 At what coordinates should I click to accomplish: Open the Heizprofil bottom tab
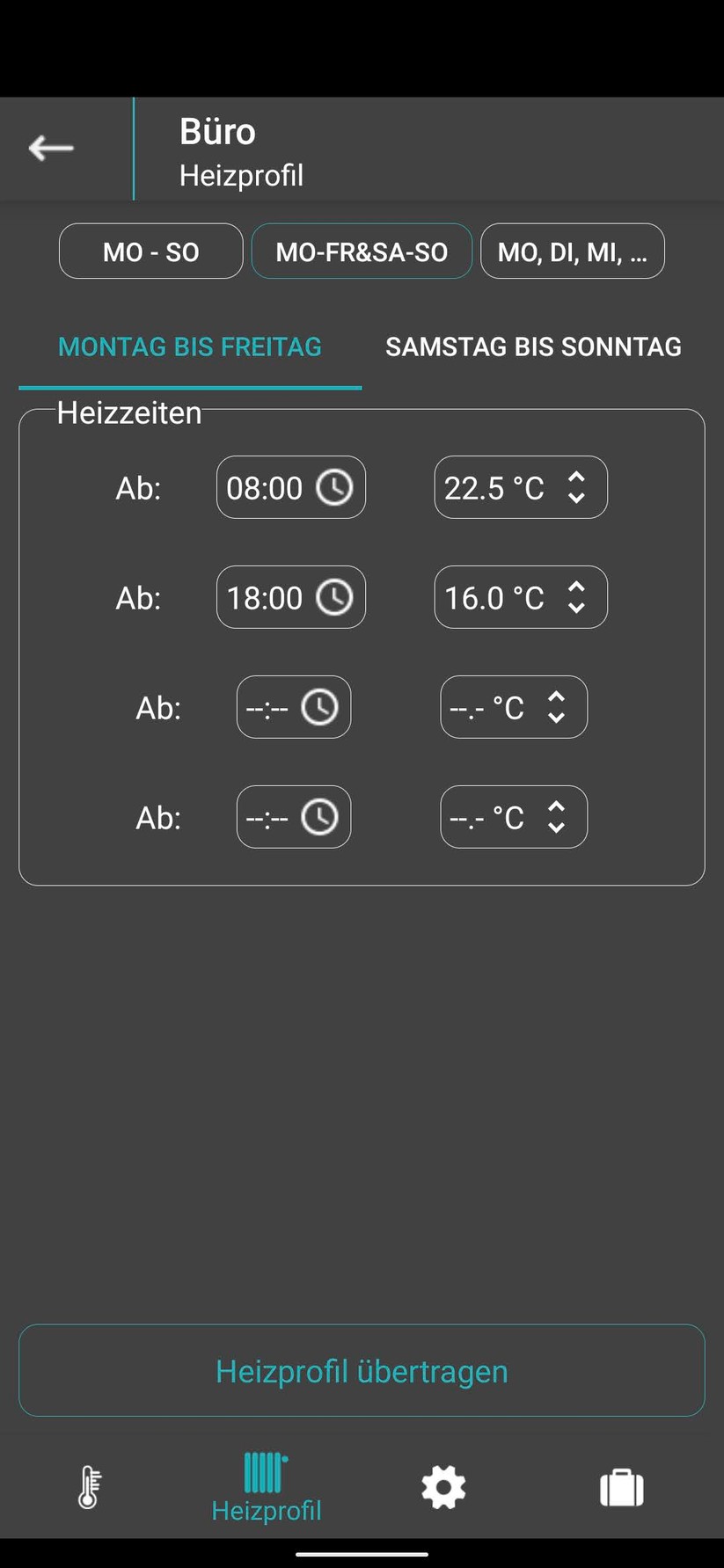pyautogui.click(x=267, y=1487)
